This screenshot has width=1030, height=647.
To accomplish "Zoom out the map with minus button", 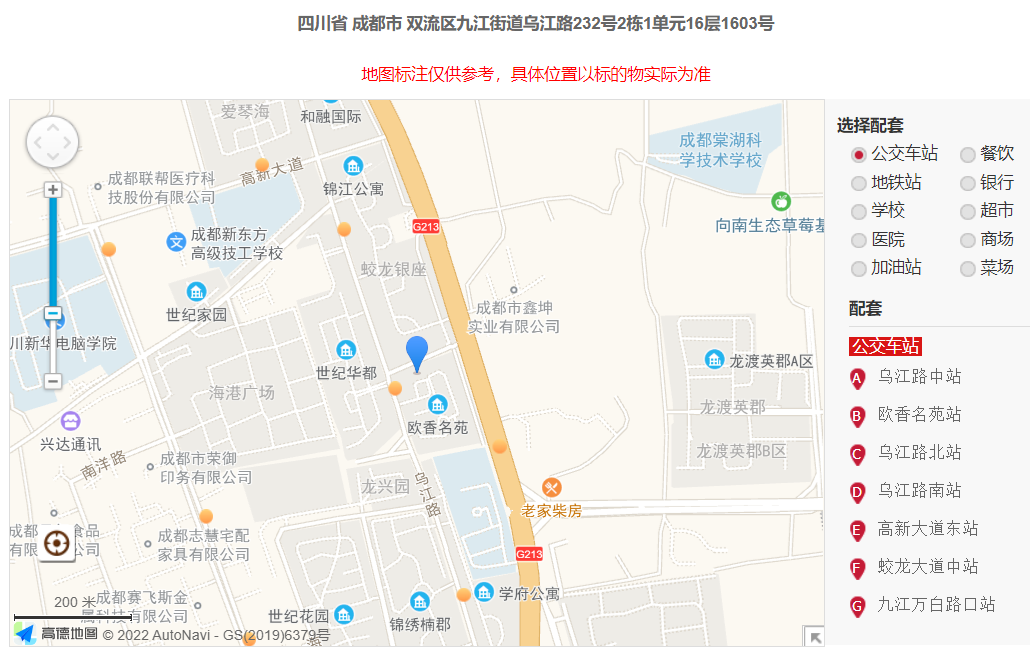I will coord(53,381).
